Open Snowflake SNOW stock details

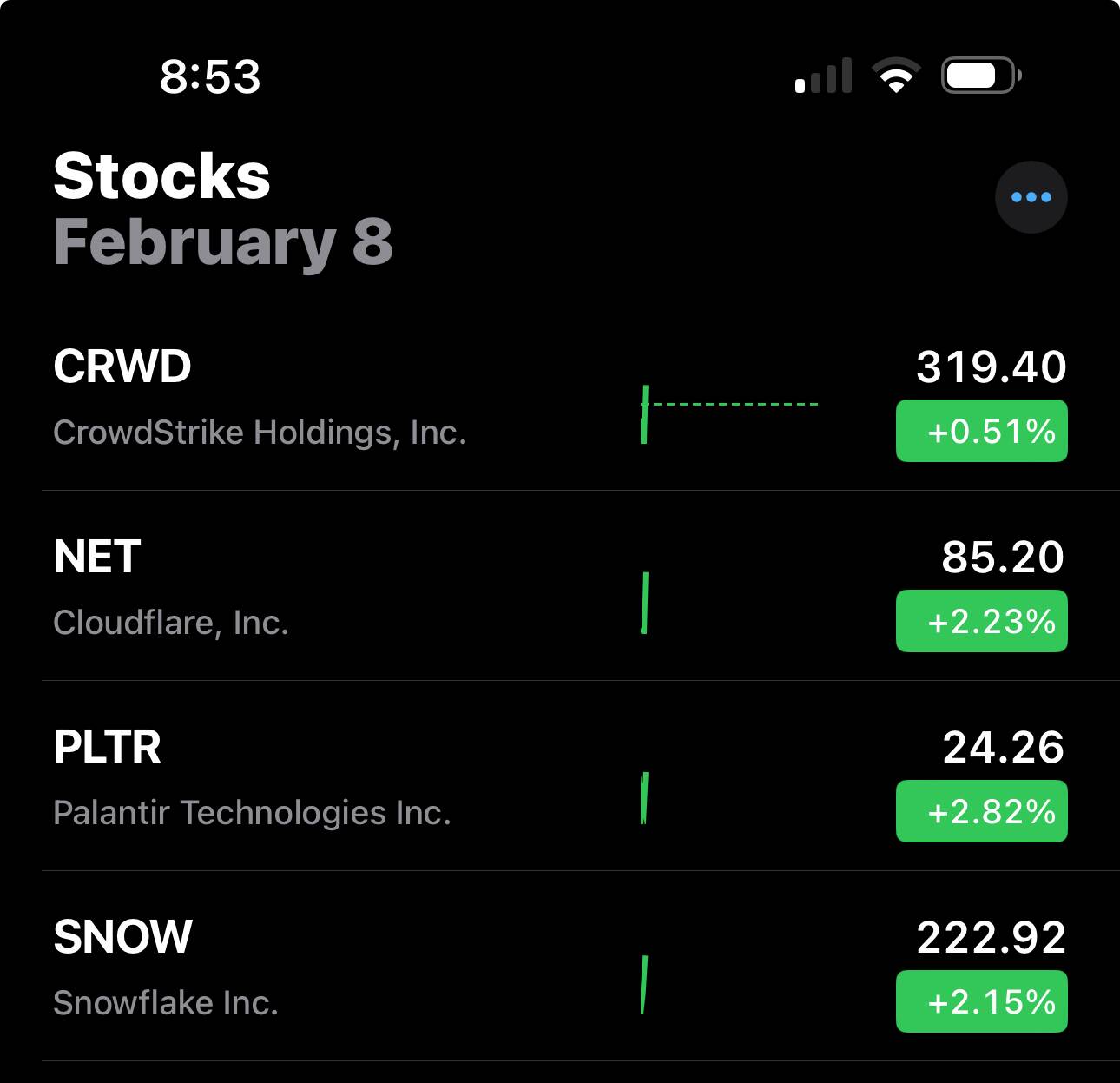(260, 968)
